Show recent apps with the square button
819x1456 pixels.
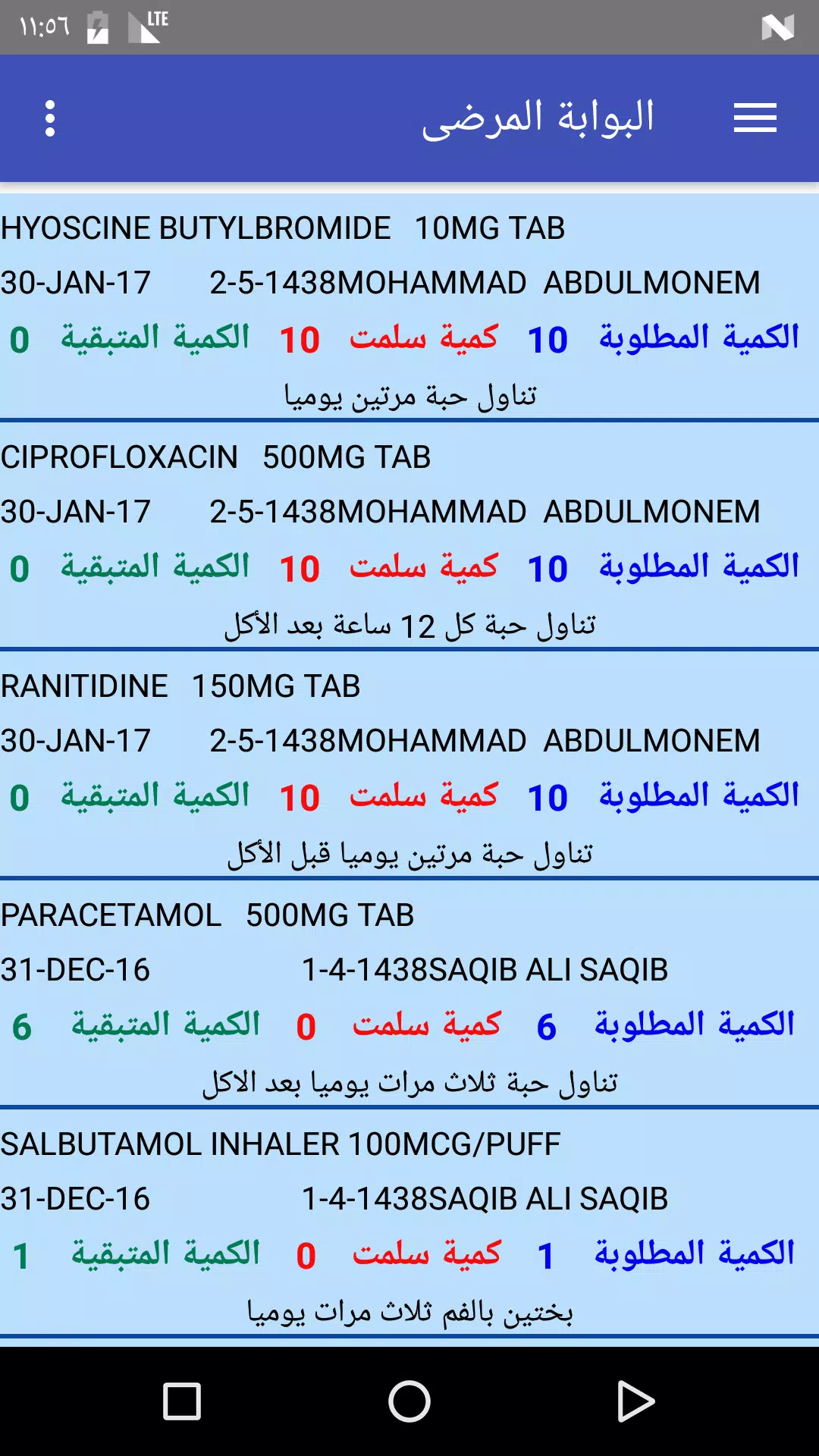(182, 1401)
